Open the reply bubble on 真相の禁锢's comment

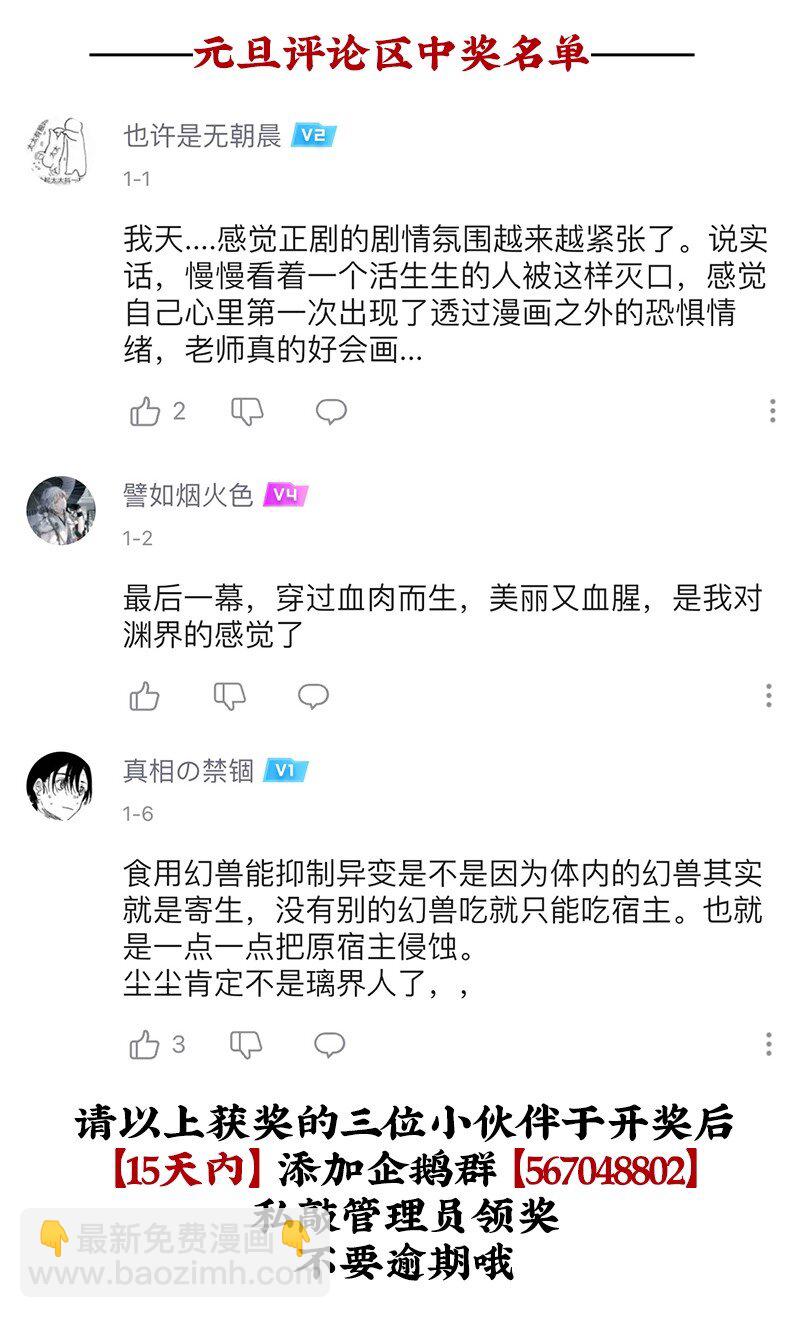point(329,1044)
